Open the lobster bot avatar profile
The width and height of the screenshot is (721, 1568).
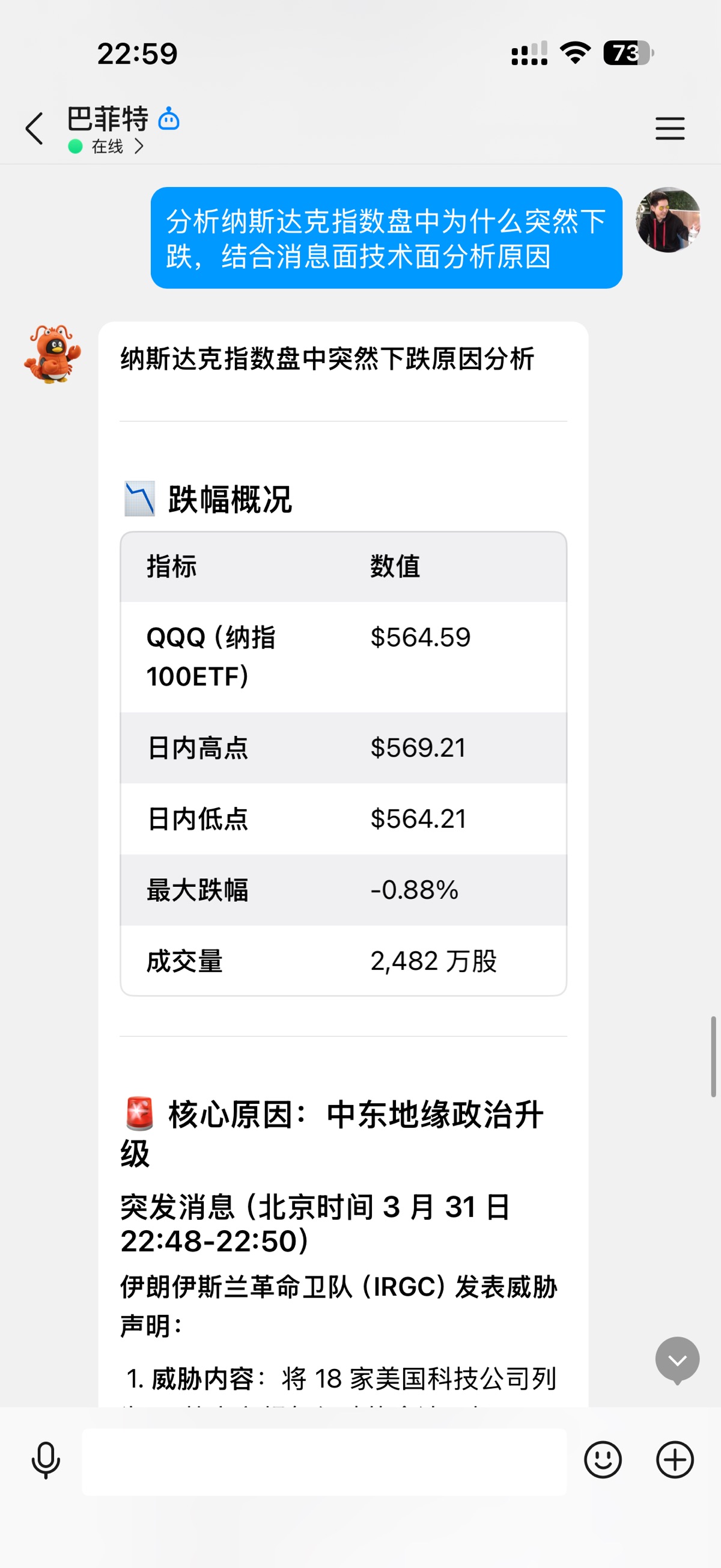pyautogui.click(x=53, y=354)
